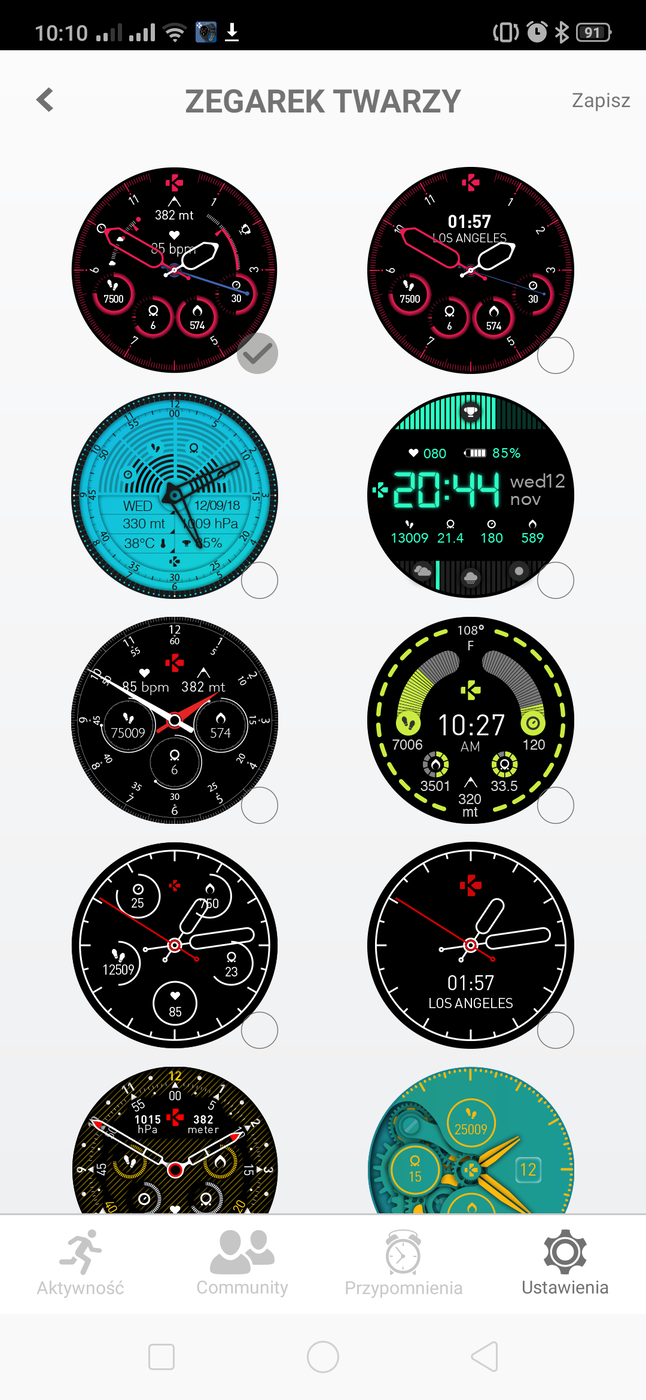Tap the checked circle on the first watch face
This screenshot has height=1400, width=646.
tap(258, 352)
